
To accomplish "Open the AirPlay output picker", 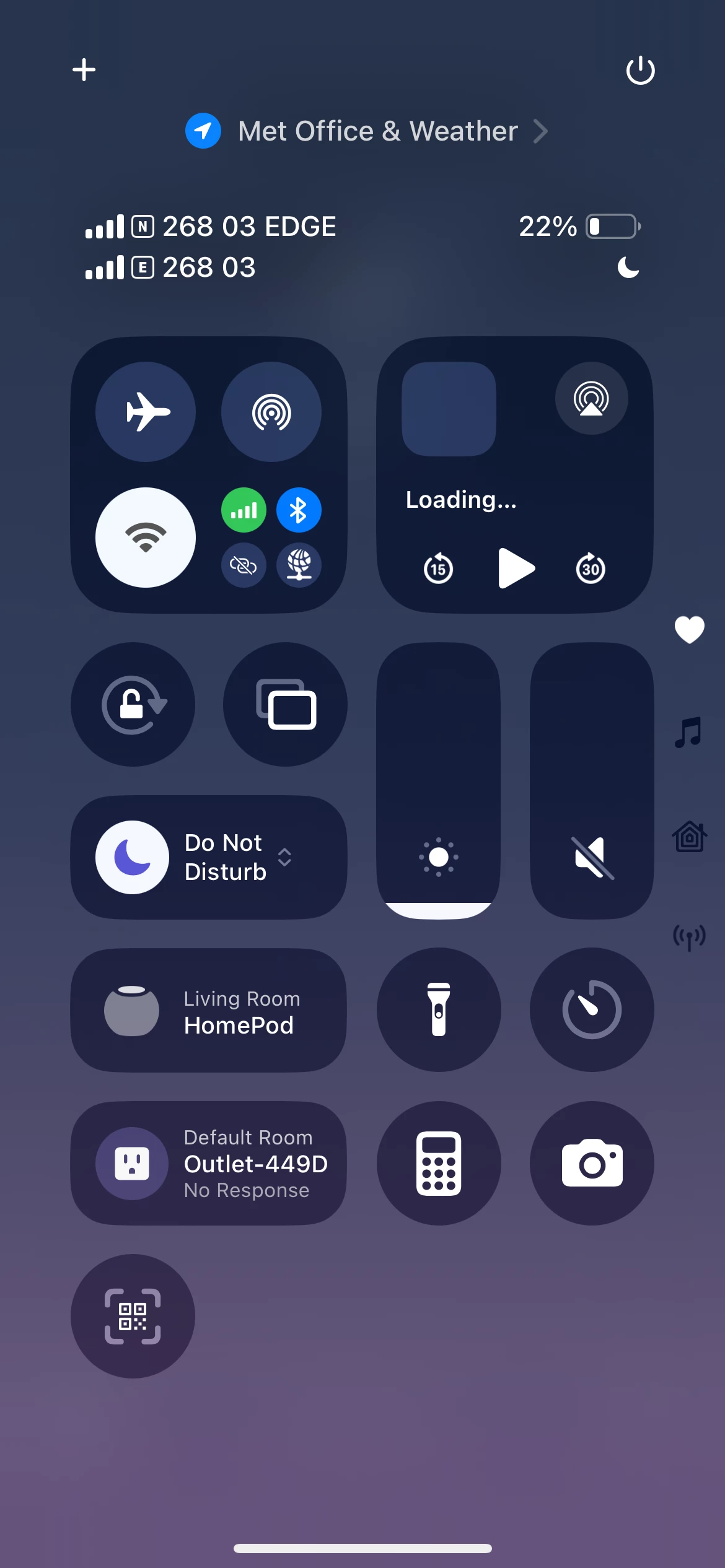I will click(x=591, y=398).
